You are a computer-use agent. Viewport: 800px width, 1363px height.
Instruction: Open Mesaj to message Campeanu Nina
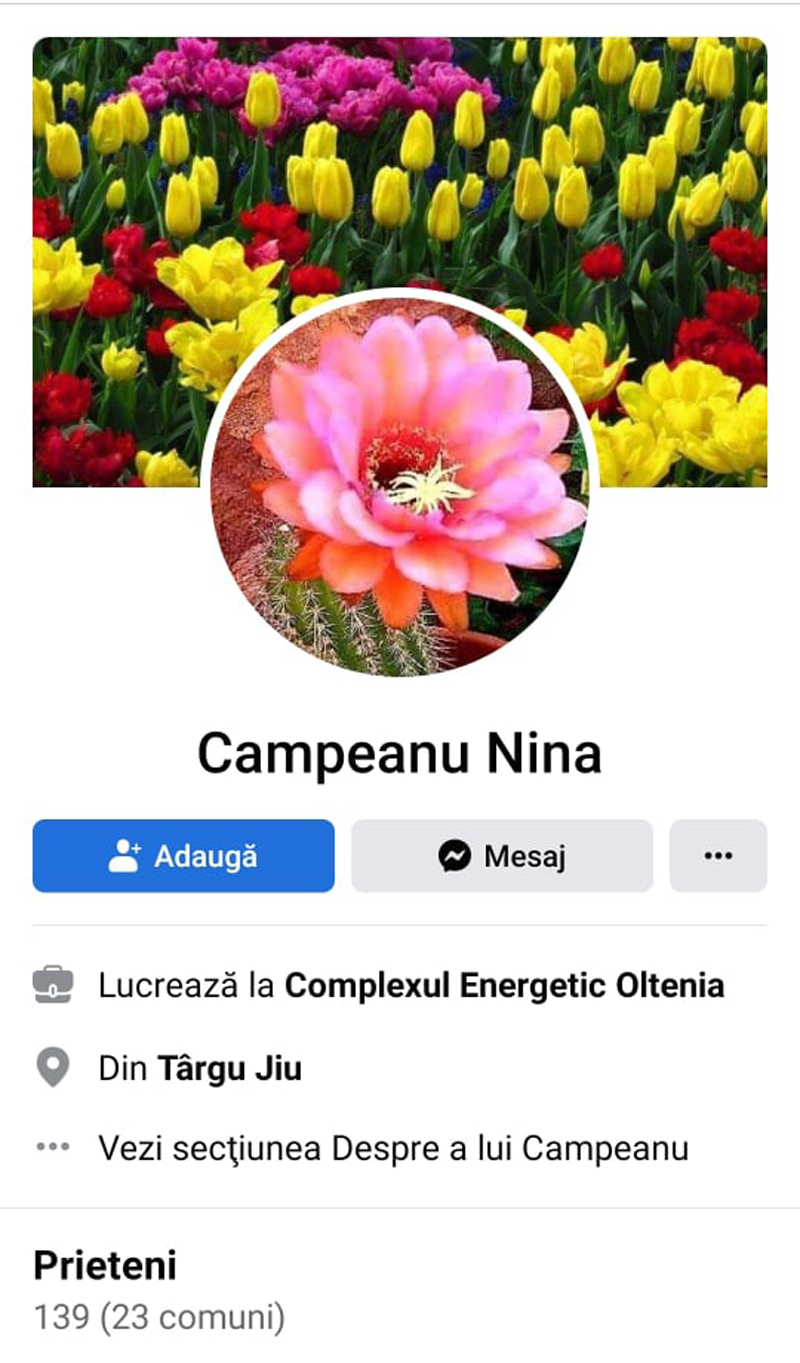click(x=501, y=856)
